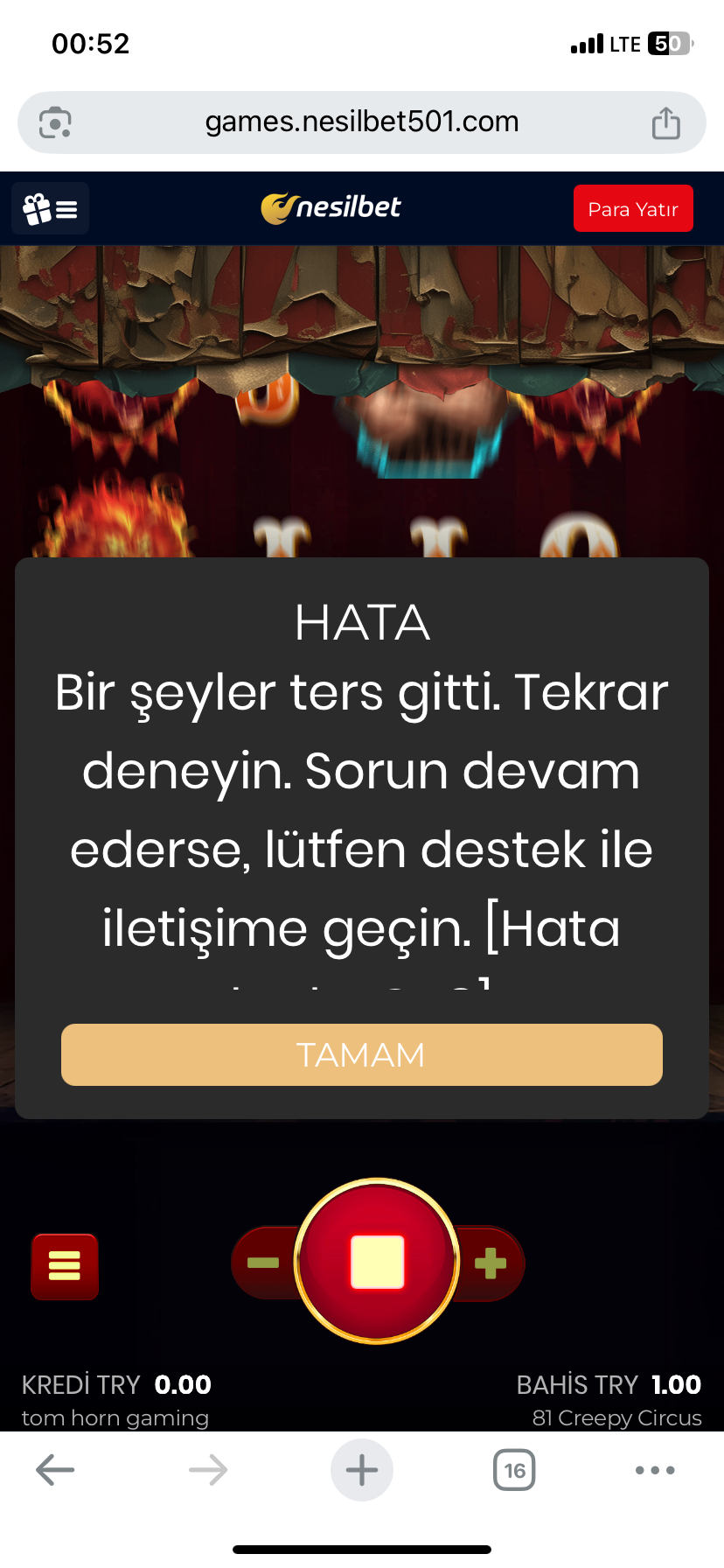Show the 16 open tabs
The height and width of the screenshot is (1568, 724).
(514, 1470)
